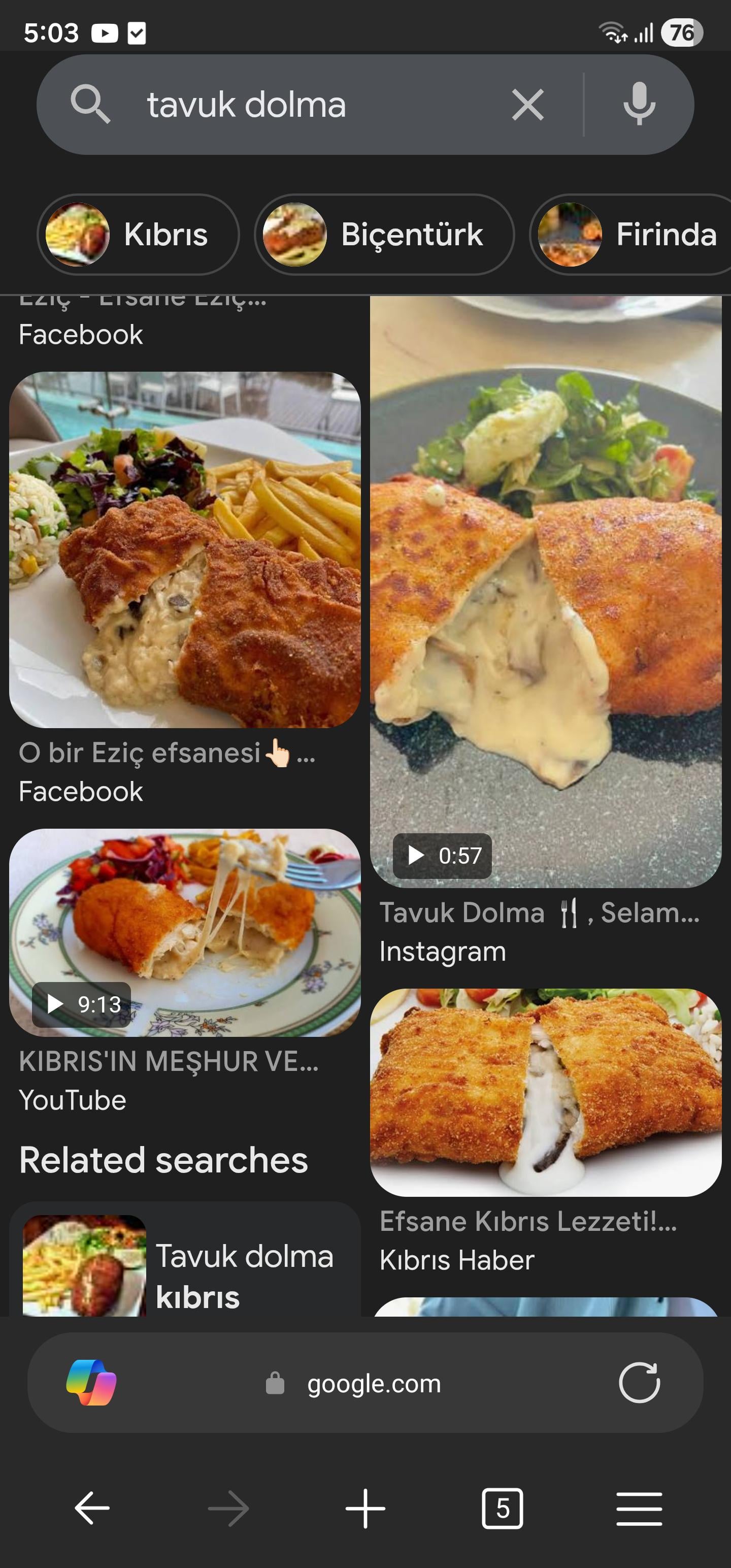
Task: Start voice search with the microphone
Action: [639, 105]
